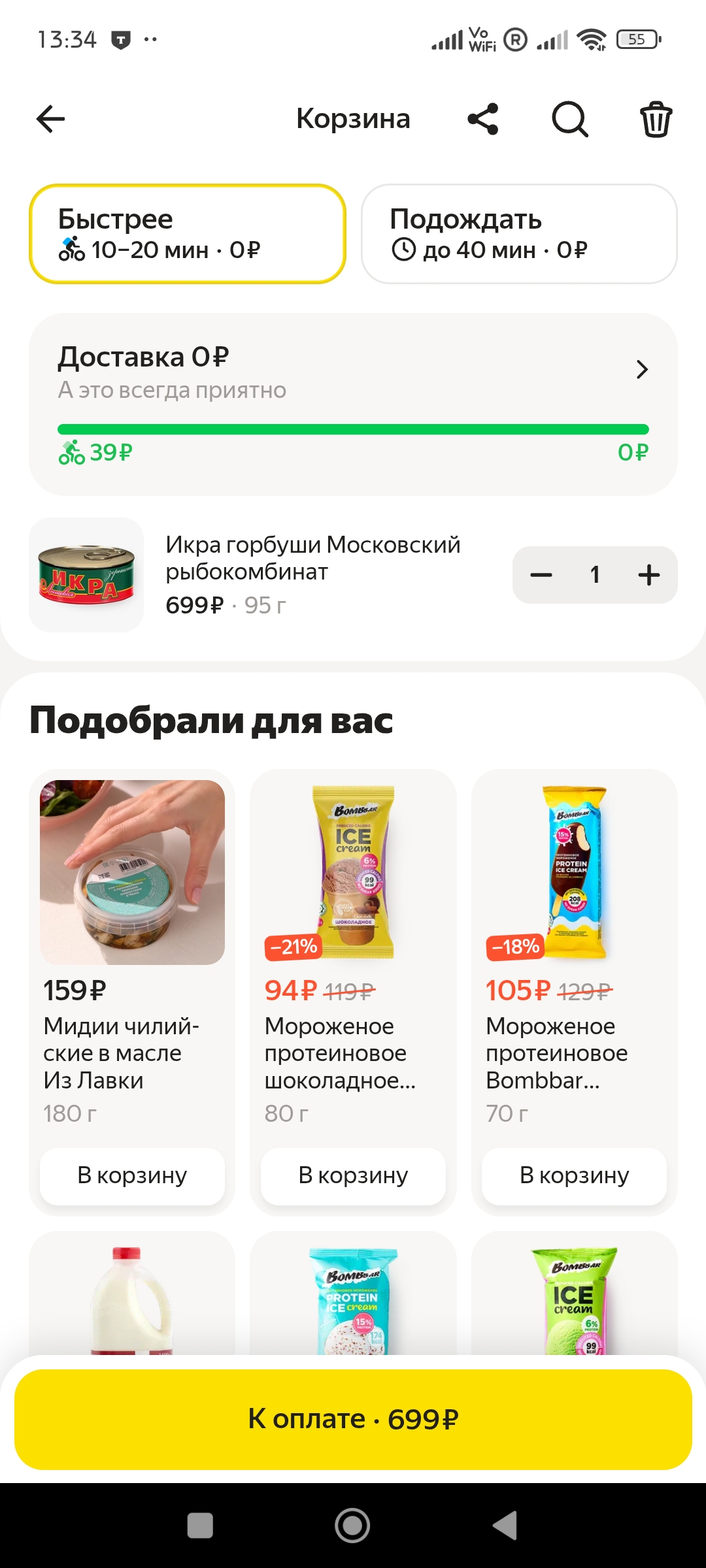The image size is (706, 1568).
Task: Add Мидии чилийские to the cart
Action: click(132, 1175)
